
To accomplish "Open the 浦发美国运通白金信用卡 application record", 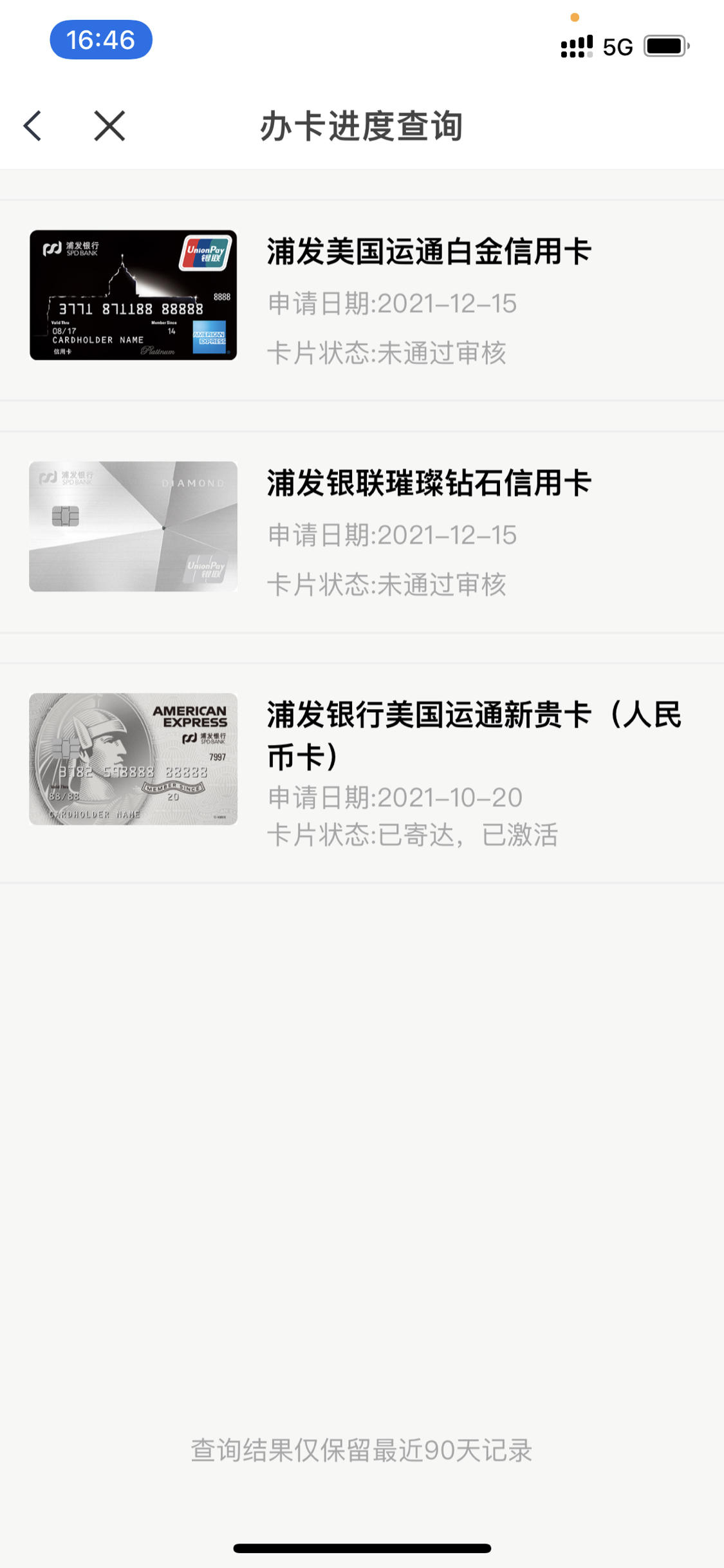I will tap(362, 300).
